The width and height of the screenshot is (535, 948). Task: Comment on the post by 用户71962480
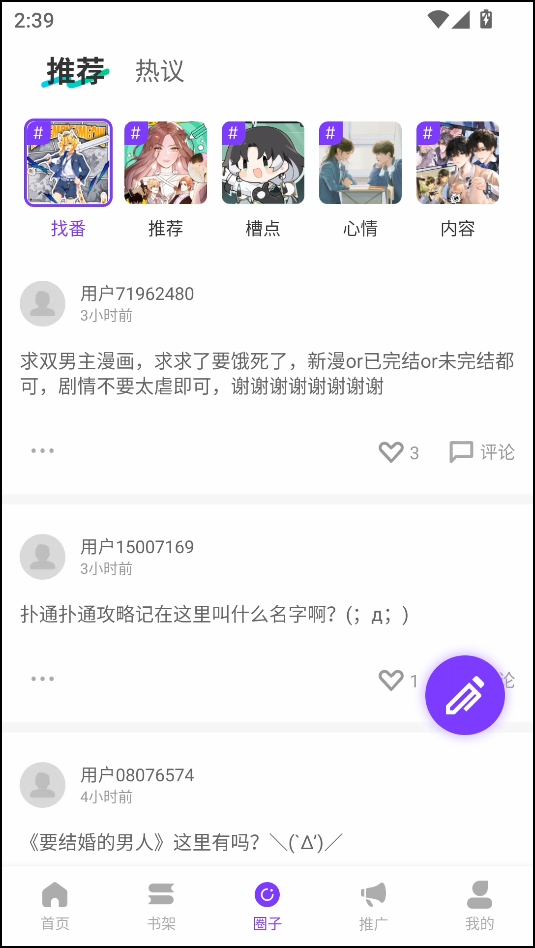point(482,452)
